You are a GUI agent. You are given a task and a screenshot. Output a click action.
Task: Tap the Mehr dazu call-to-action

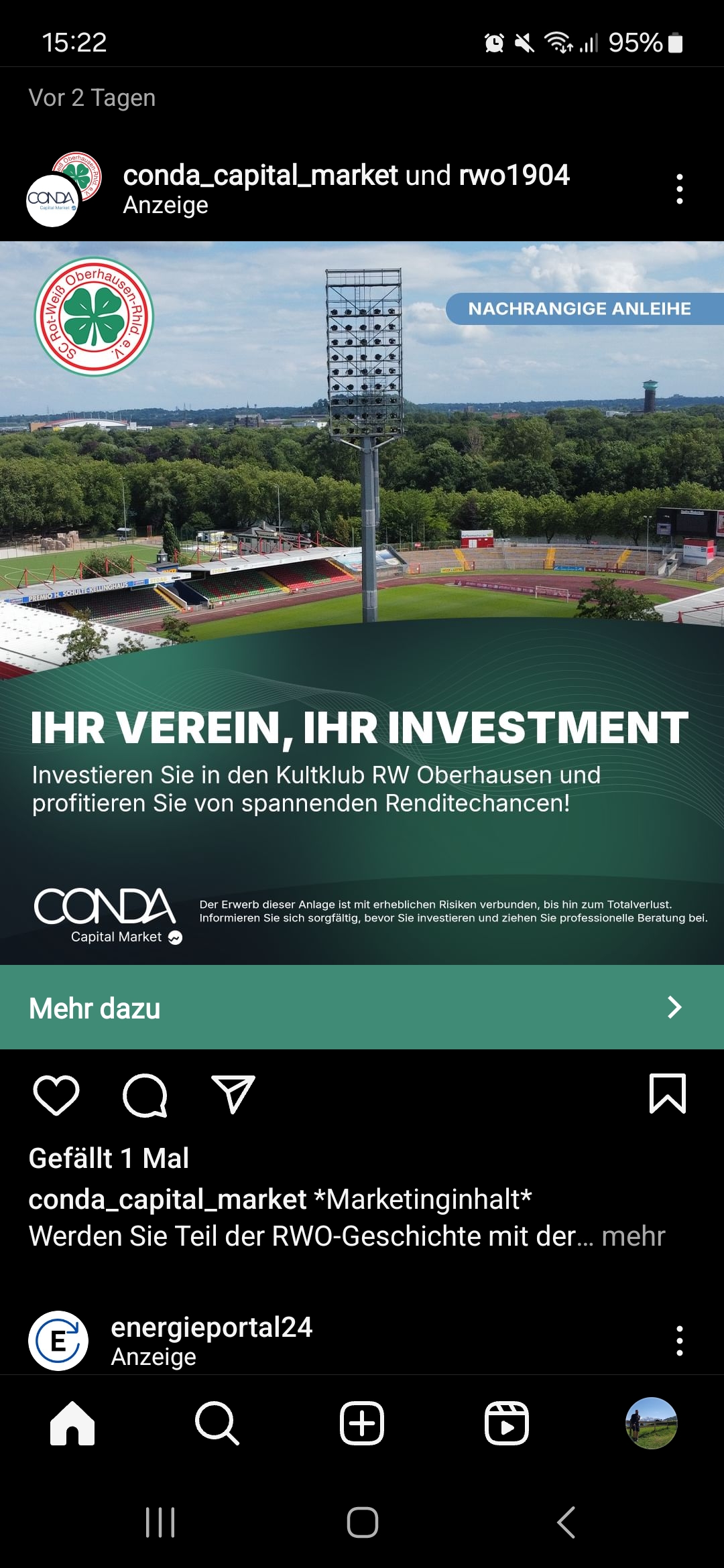coord(362,1007)
